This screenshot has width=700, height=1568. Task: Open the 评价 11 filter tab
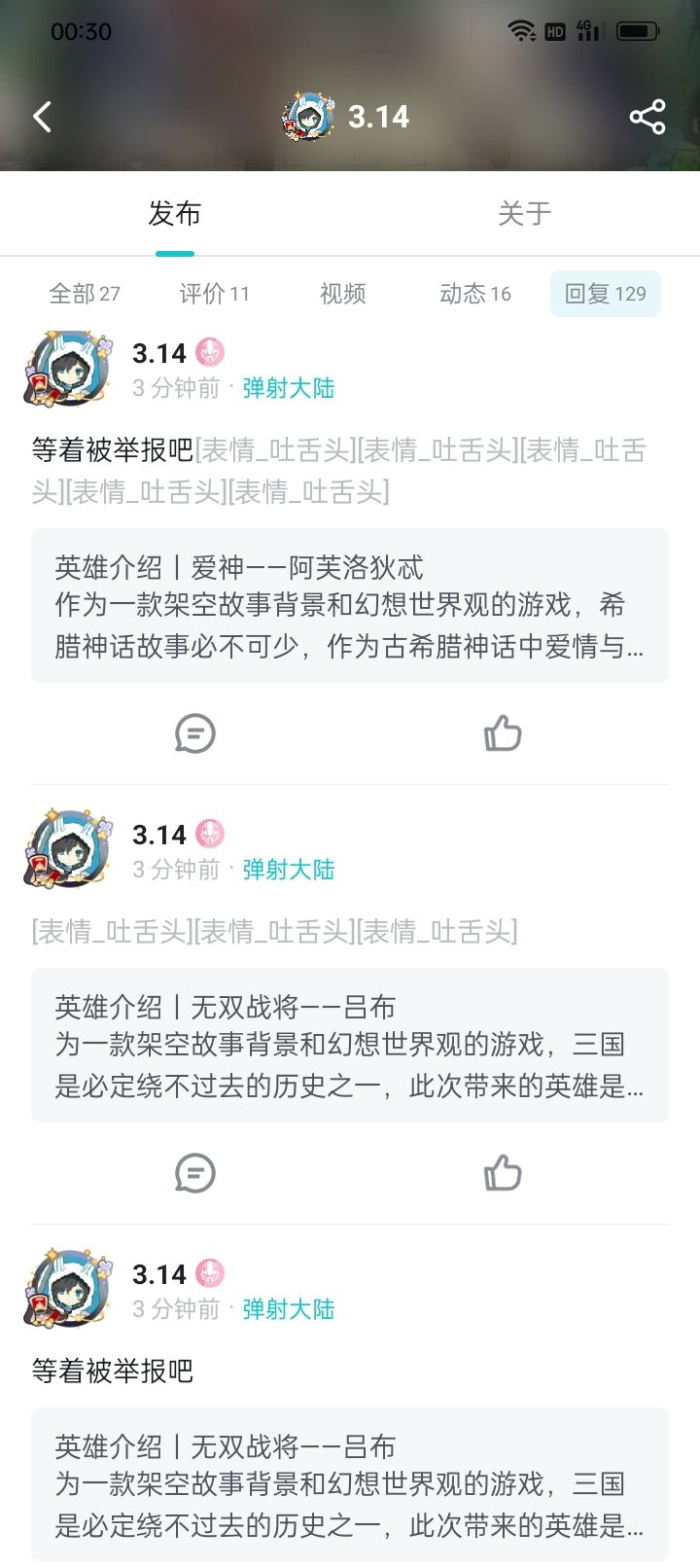(x=214, y=294)
